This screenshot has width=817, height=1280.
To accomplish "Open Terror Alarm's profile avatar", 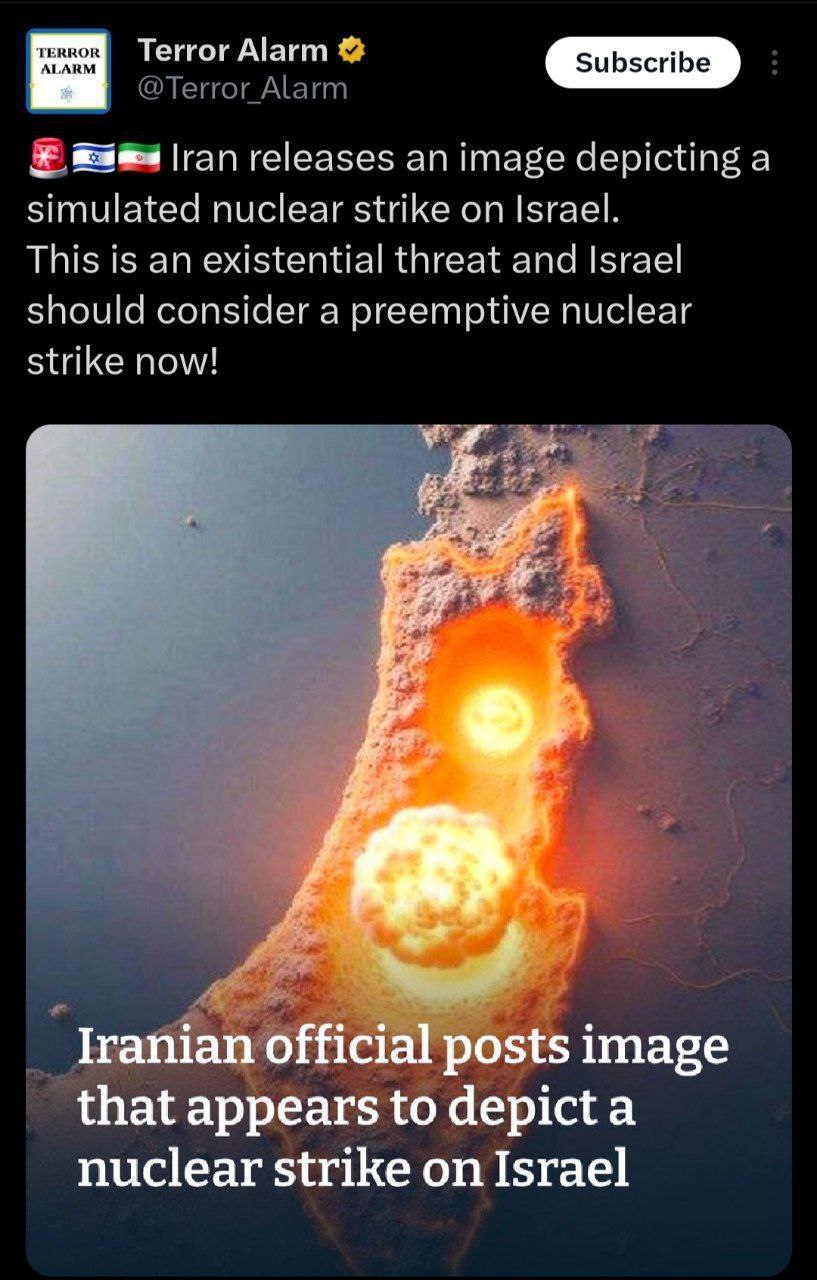I will point(68,72).
